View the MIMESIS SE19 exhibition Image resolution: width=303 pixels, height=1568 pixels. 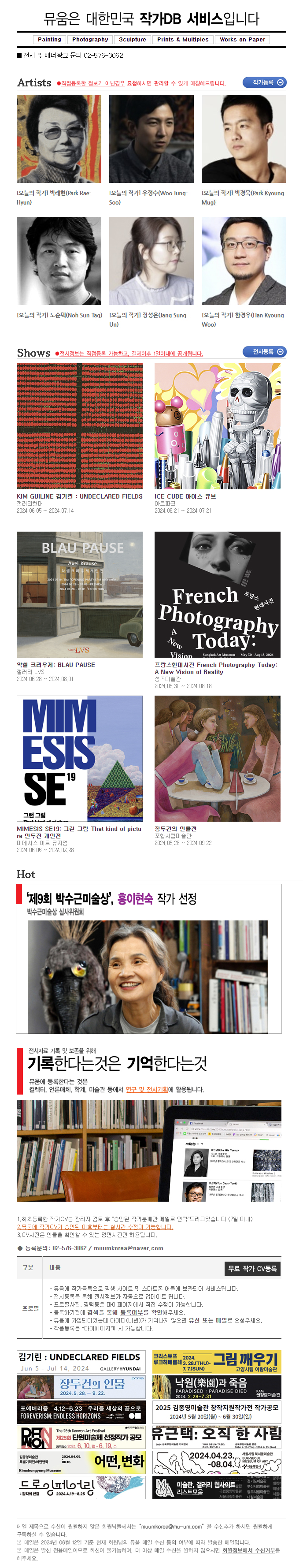click(x=80, y=759)
